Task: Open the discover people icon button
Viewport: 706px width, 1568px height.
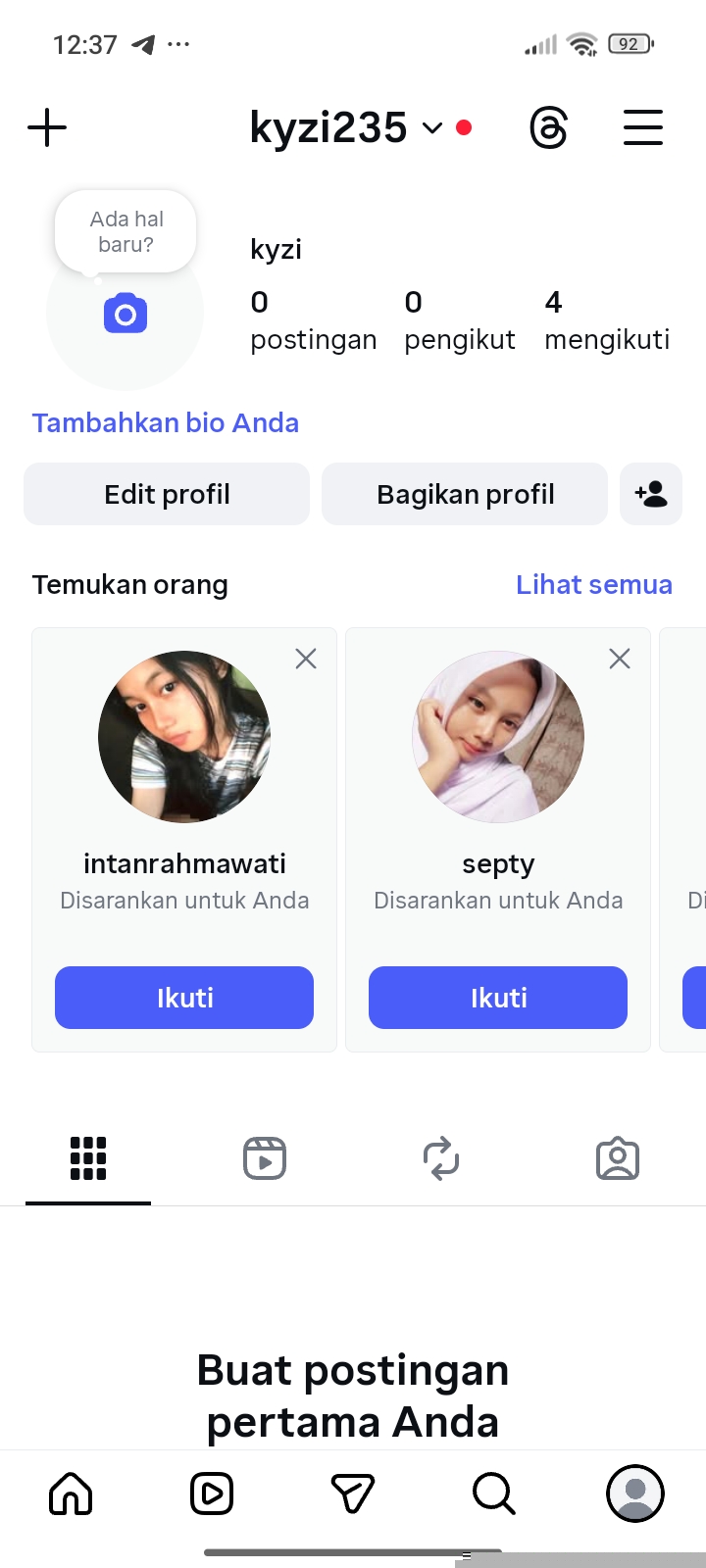Action: [x=651, y=494]
